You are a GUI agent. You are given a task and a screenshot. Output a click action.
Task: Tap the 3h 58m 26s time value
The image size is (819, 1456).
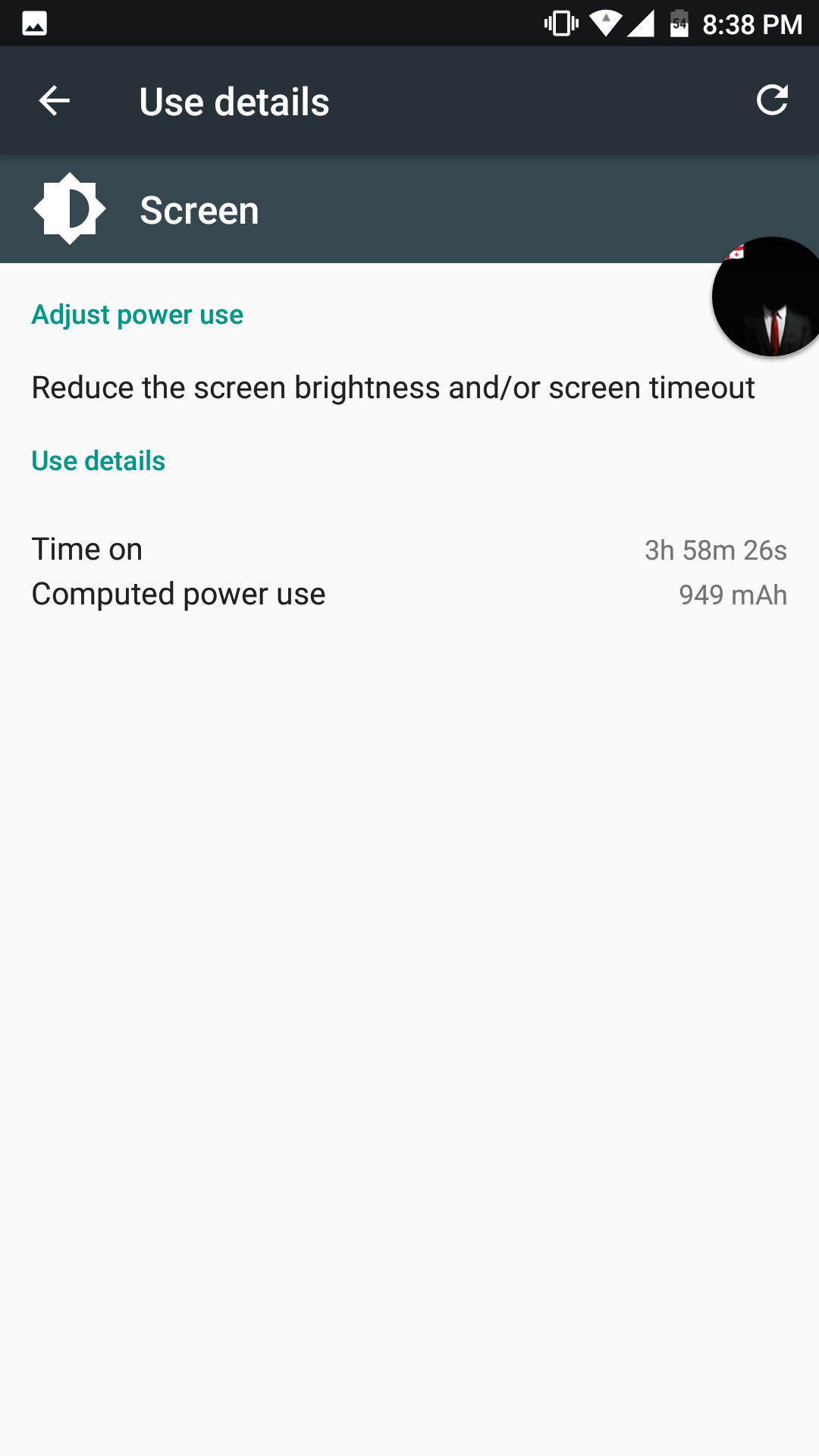click(714, 550)
